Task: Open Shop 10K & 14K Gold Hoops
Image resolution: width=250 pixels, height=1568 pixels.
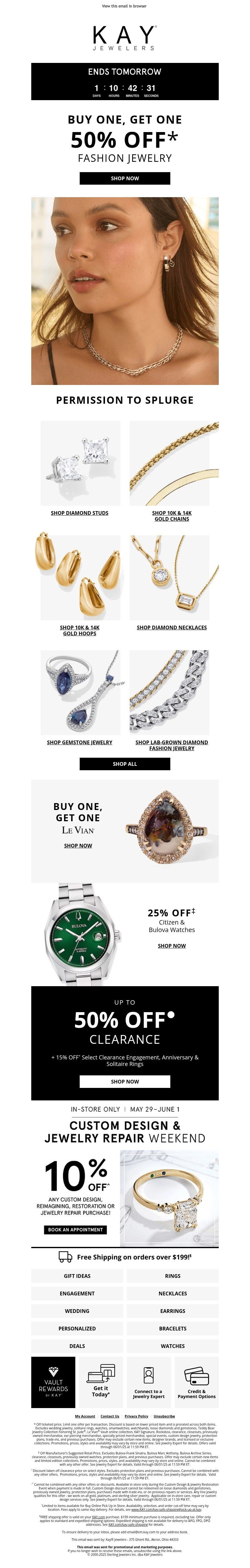Action: pos(80,630)
